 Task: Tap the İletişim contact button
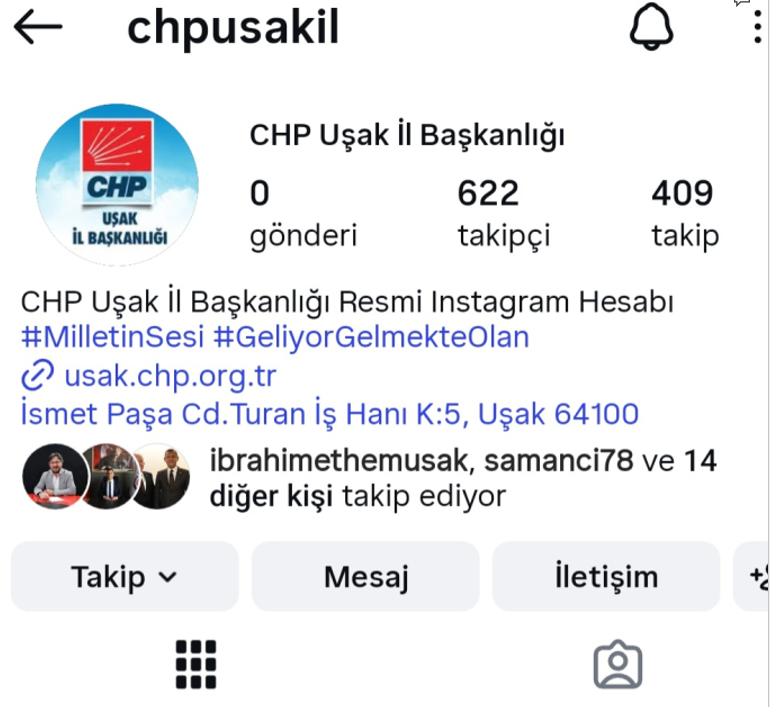[x=605, y=576]
